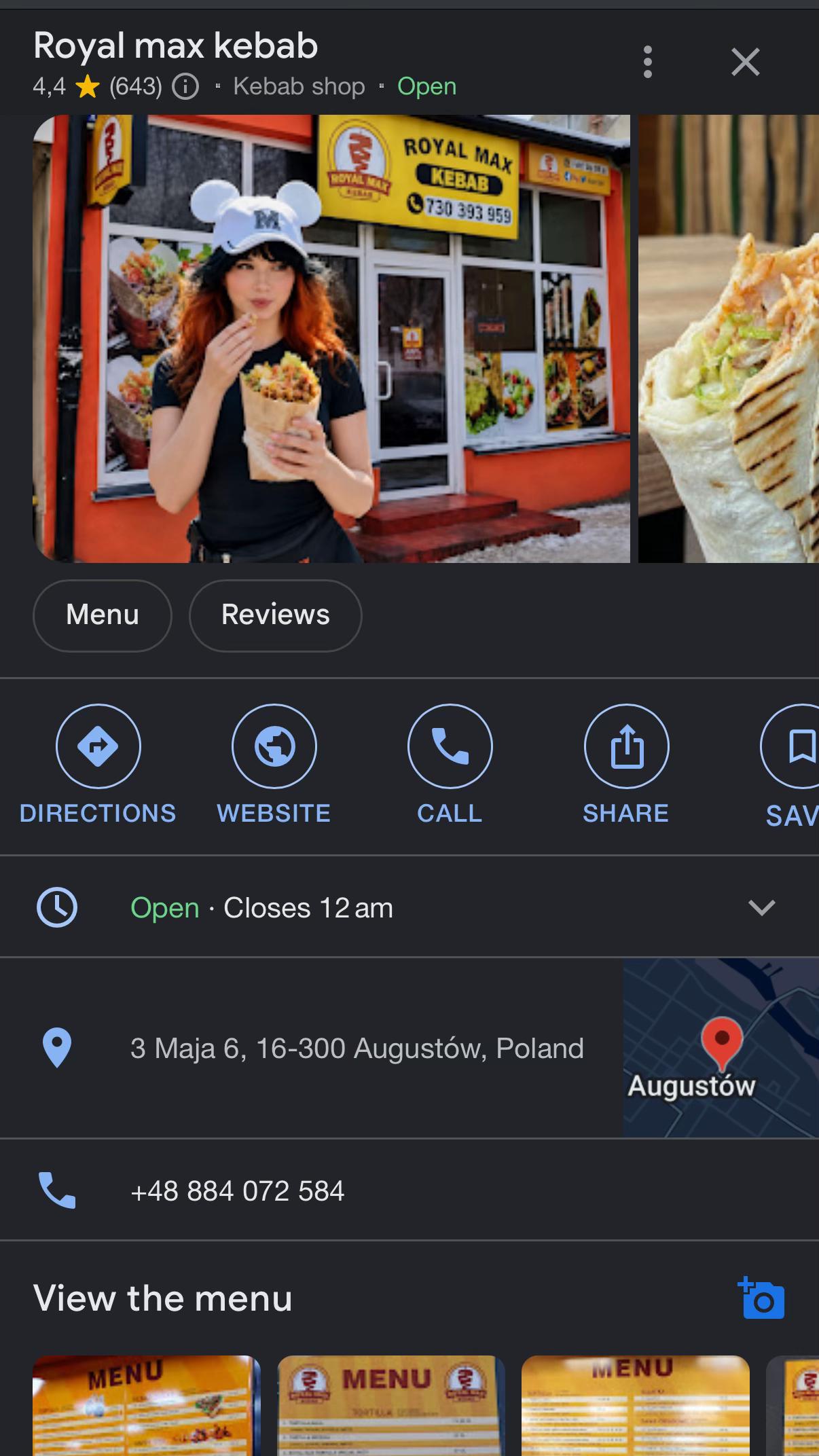Open the Reviews chip
The width and height of the screenshot is (819, 1456).
point(275,615)
